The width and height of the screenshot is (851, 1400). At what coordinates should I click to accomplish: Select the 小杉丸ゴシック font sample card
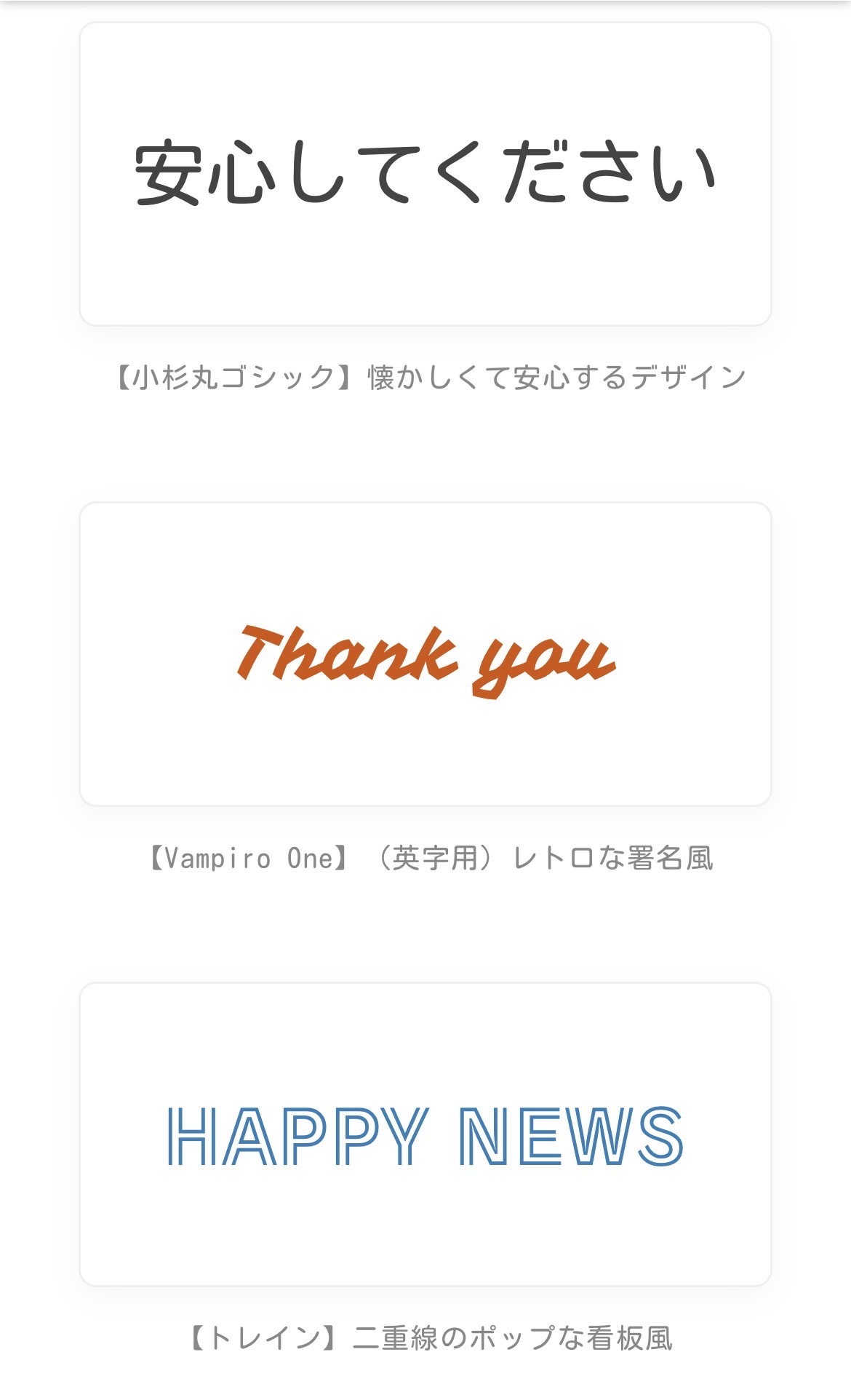425,174
